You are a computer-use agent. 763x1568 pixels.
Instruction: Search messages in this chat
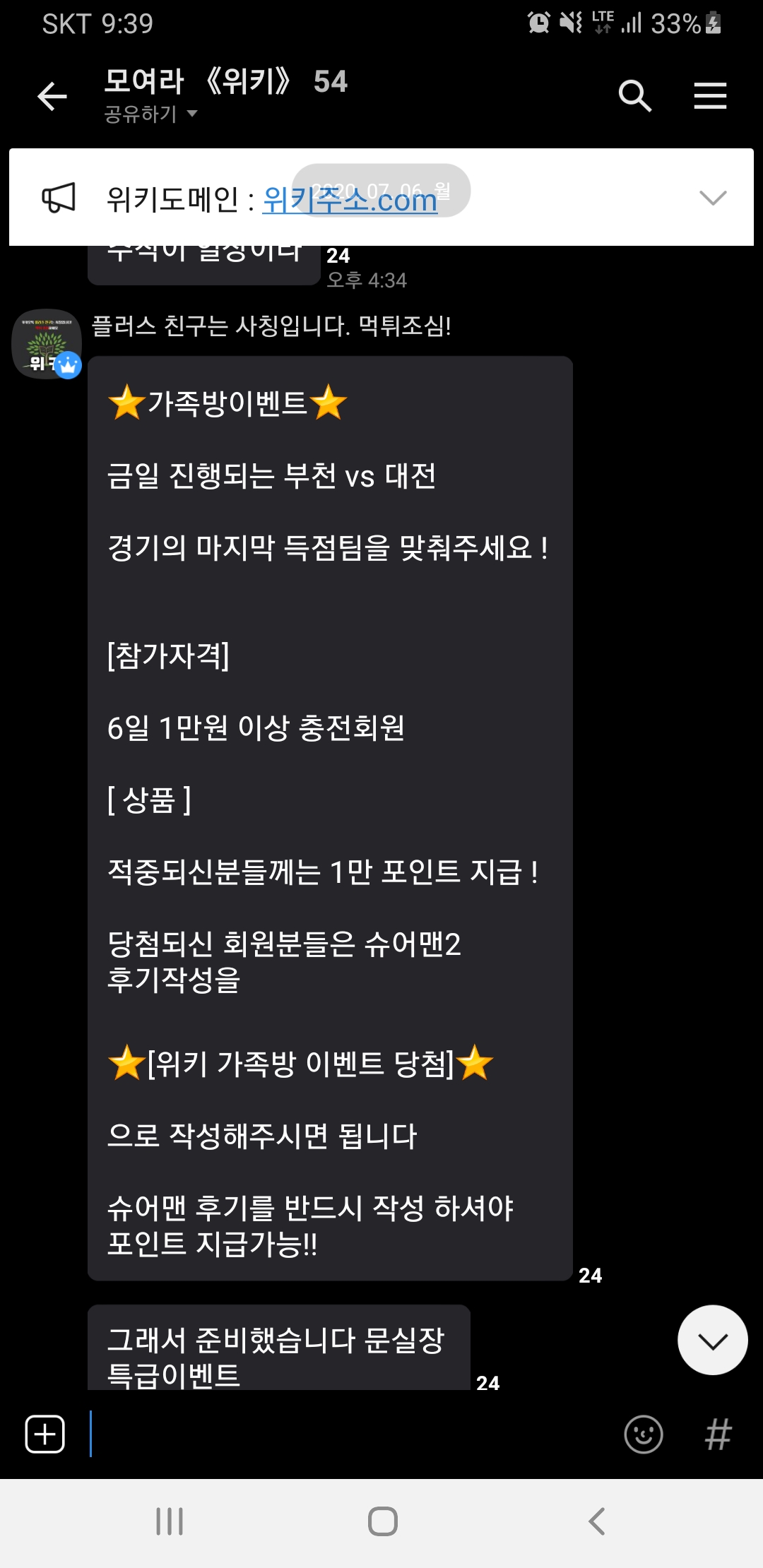tap(634, 96)
